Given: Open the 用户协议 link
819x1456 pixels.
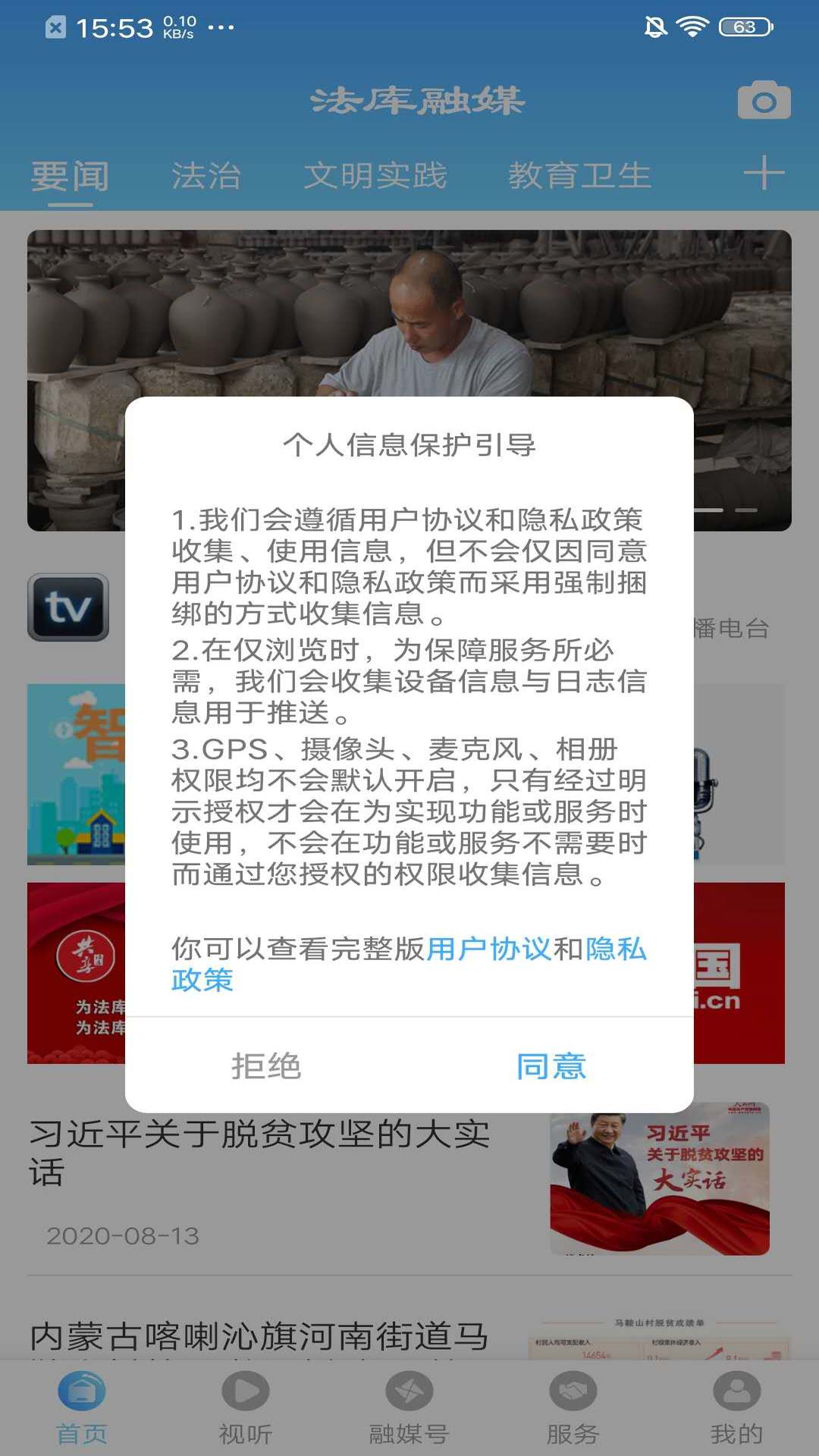Looking at the screenshot, I should click(x=489, y=949).
